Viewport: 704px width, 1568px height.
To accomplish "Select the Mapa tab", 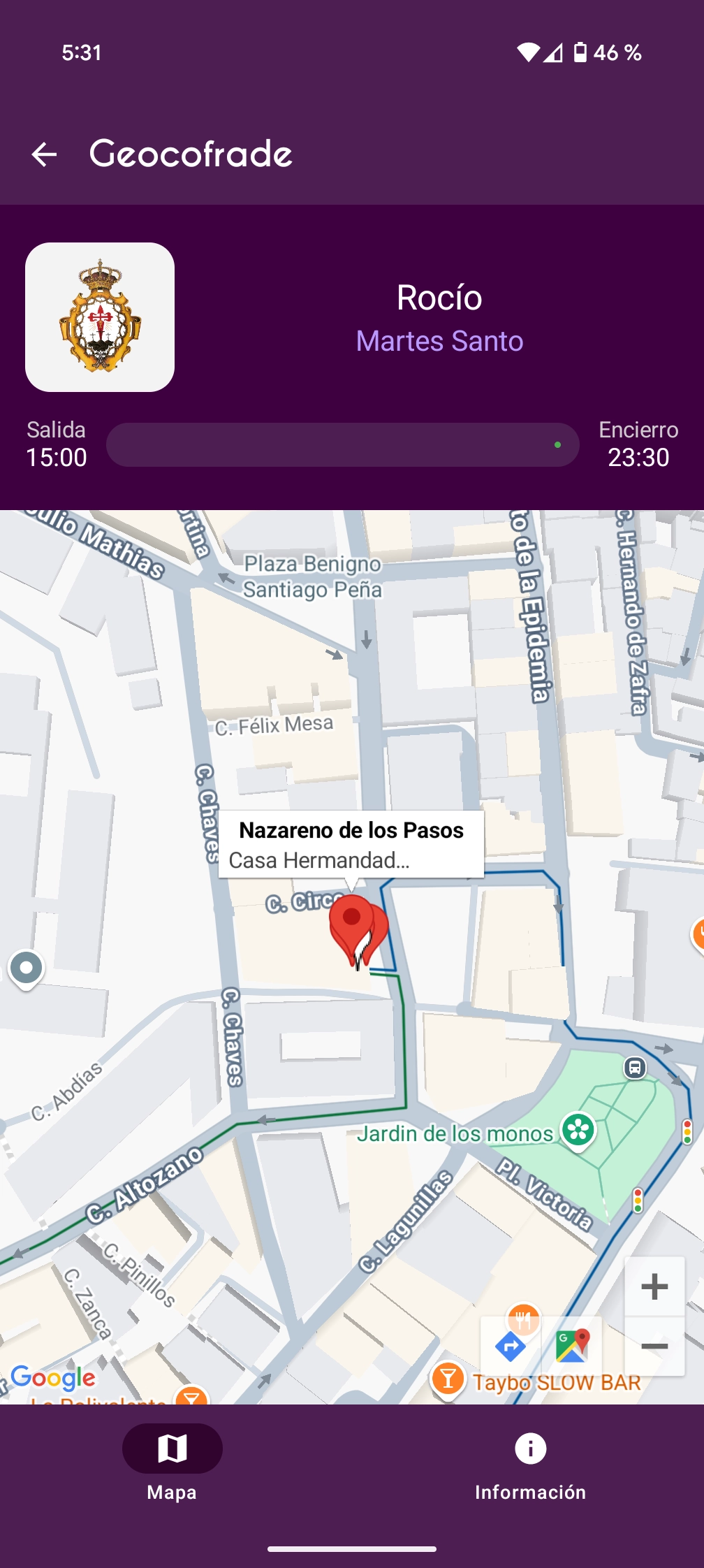I will (172, 1463).
